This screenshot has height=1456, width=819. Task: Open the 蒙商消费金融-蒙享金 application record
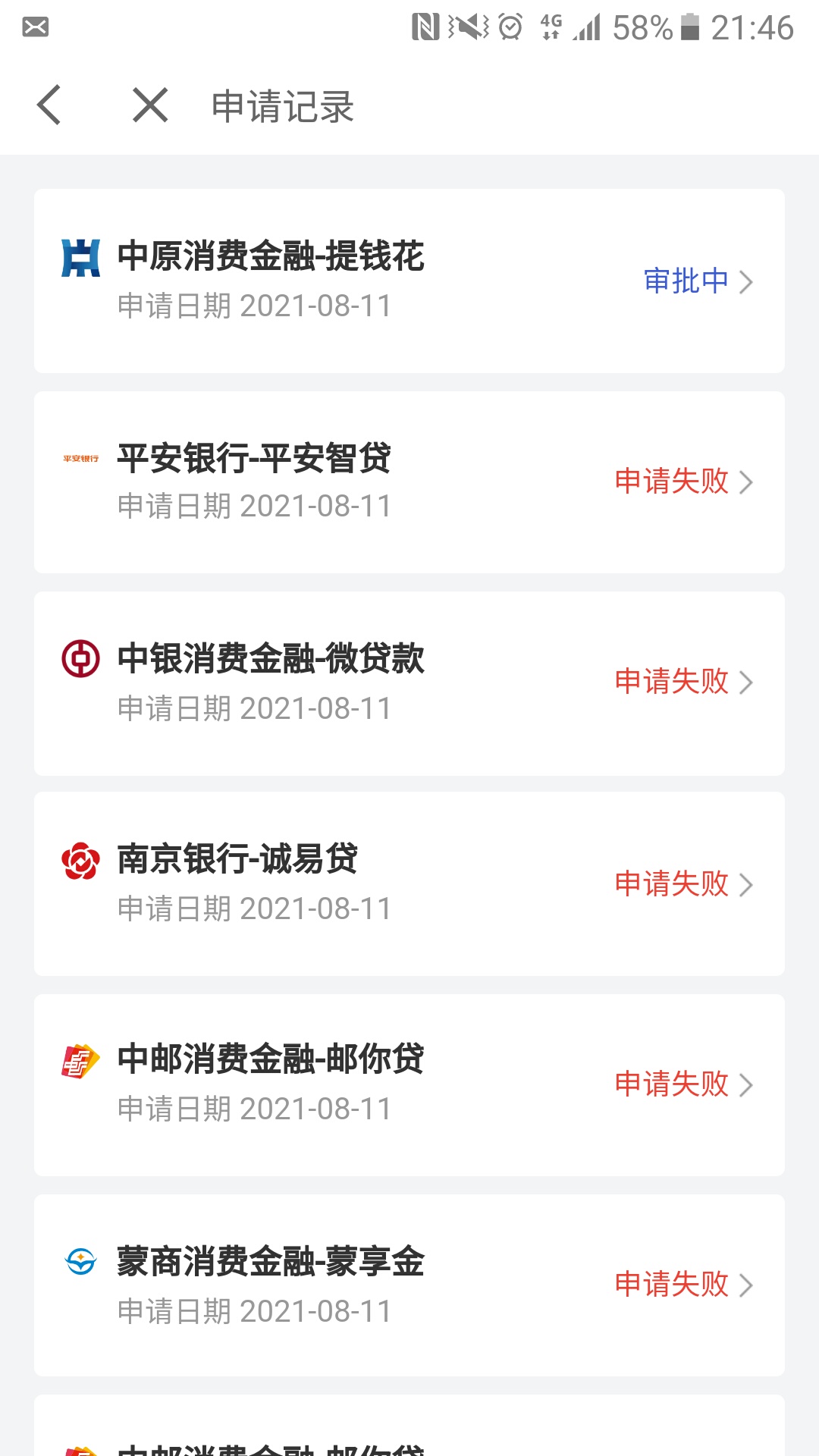click(409, 1285)
